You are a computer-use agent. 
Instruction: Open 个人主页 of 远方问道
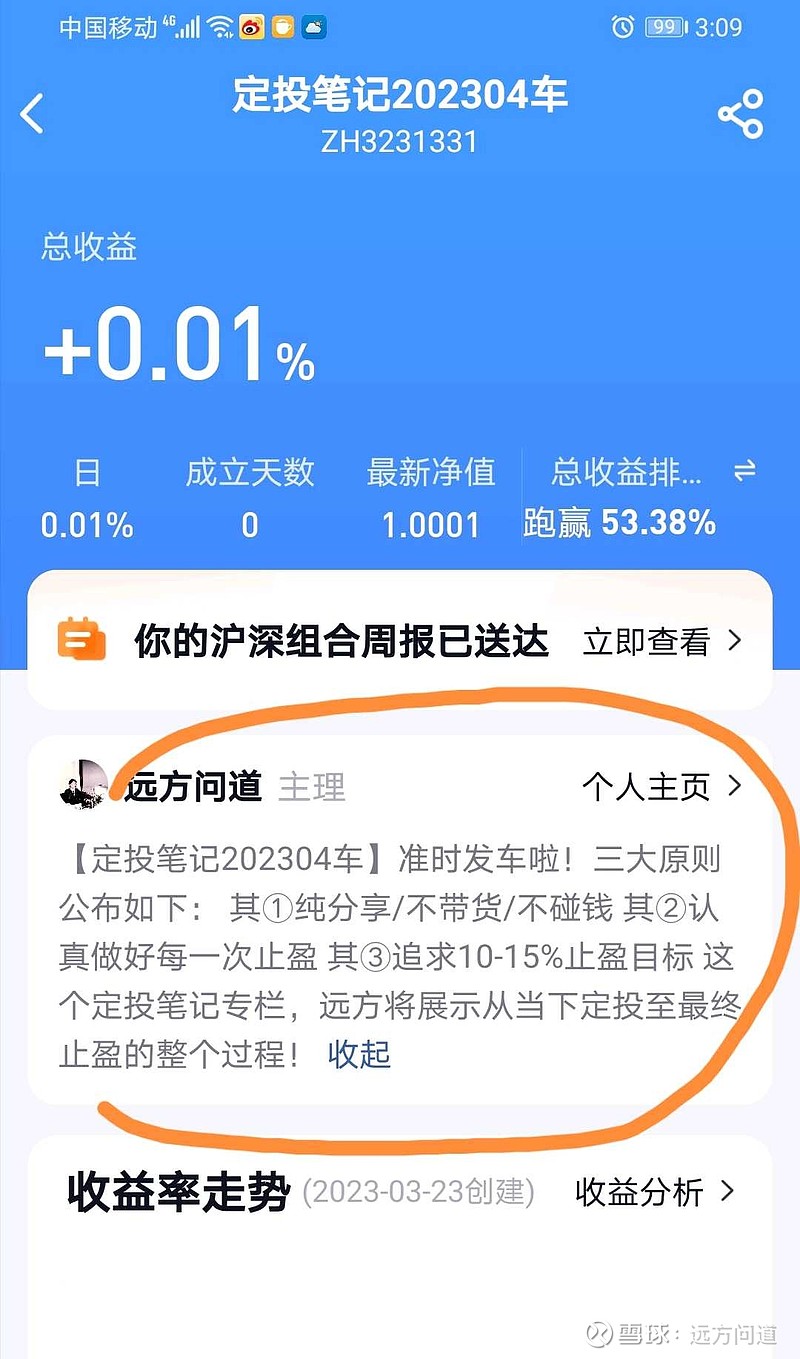[x=663, y=787]
